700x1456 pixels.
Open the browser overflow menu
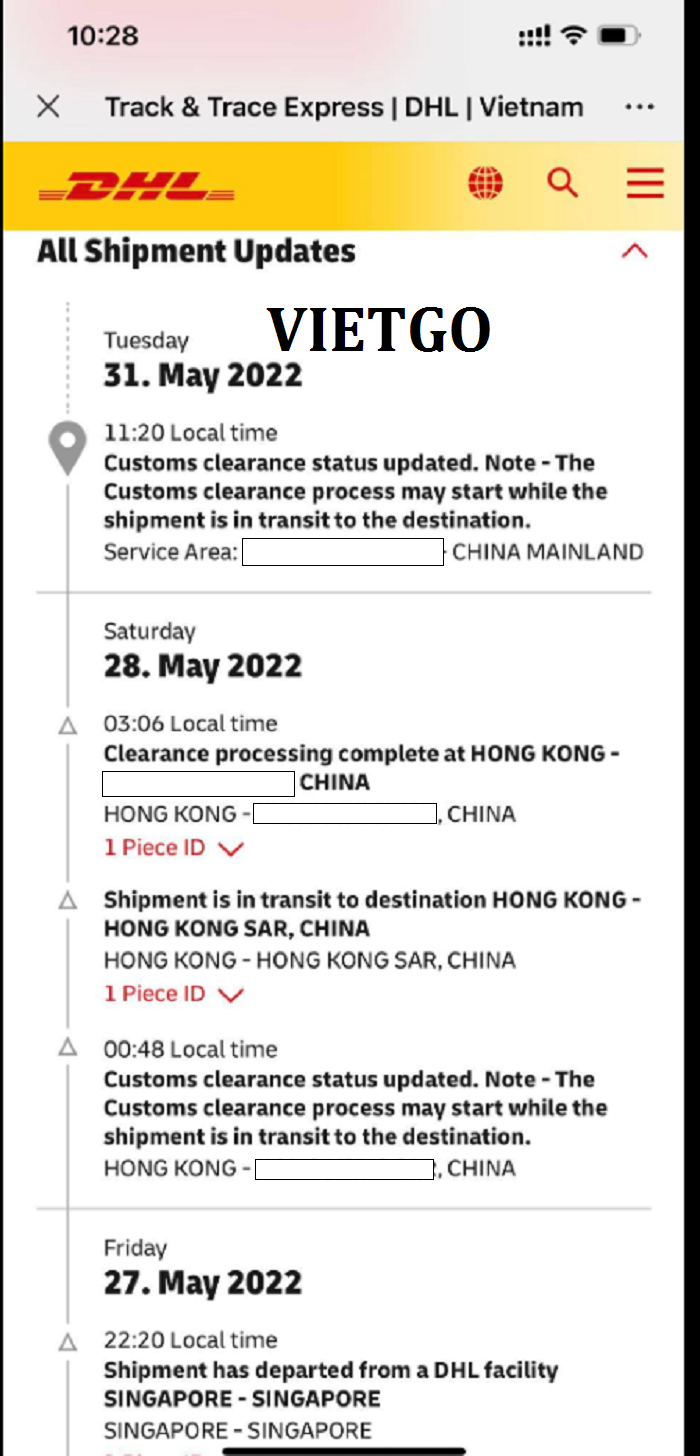point(639,106)
